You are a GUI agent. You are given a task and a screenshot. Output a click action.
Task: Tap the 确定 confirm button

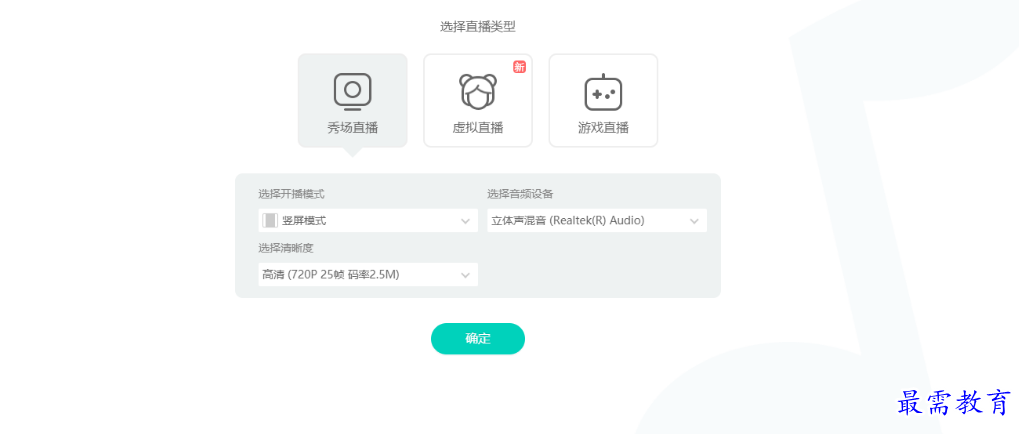point(477,338)
